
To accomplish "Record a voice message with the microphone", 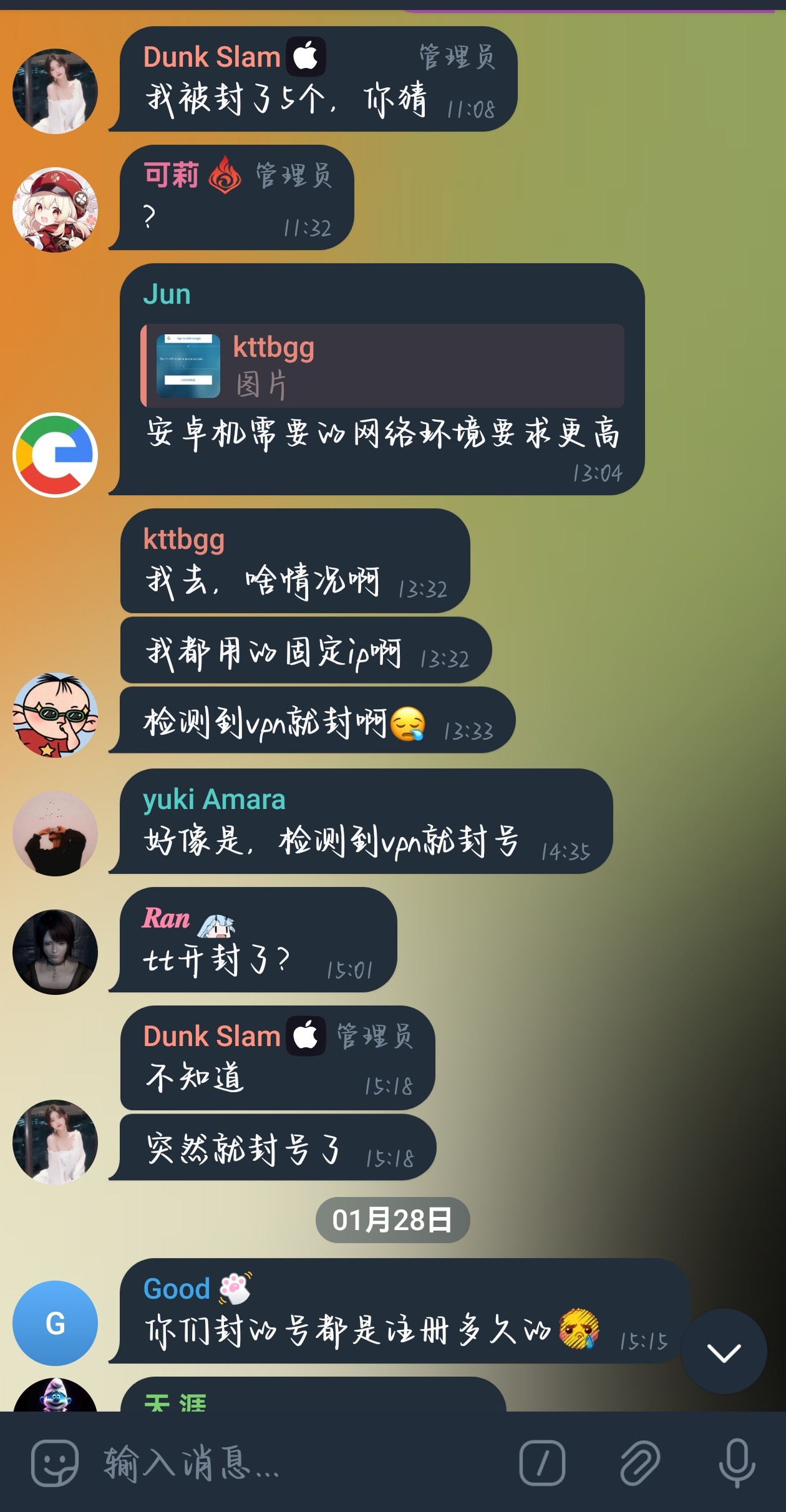I will pyautogui.click(x=737, y=1463).
